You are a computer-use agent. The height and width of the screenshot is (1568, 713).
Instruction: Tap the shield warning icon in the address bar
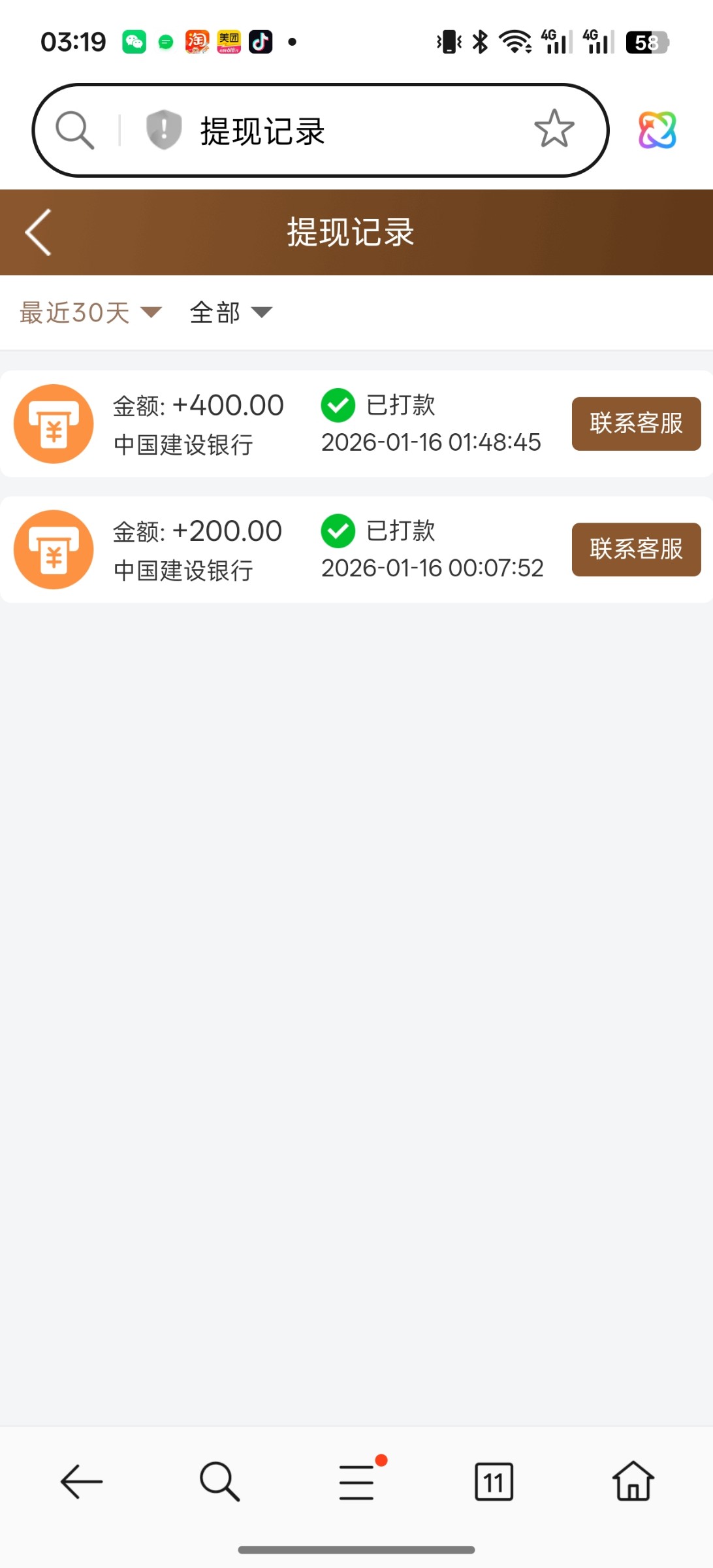click(x=163, y=129)
